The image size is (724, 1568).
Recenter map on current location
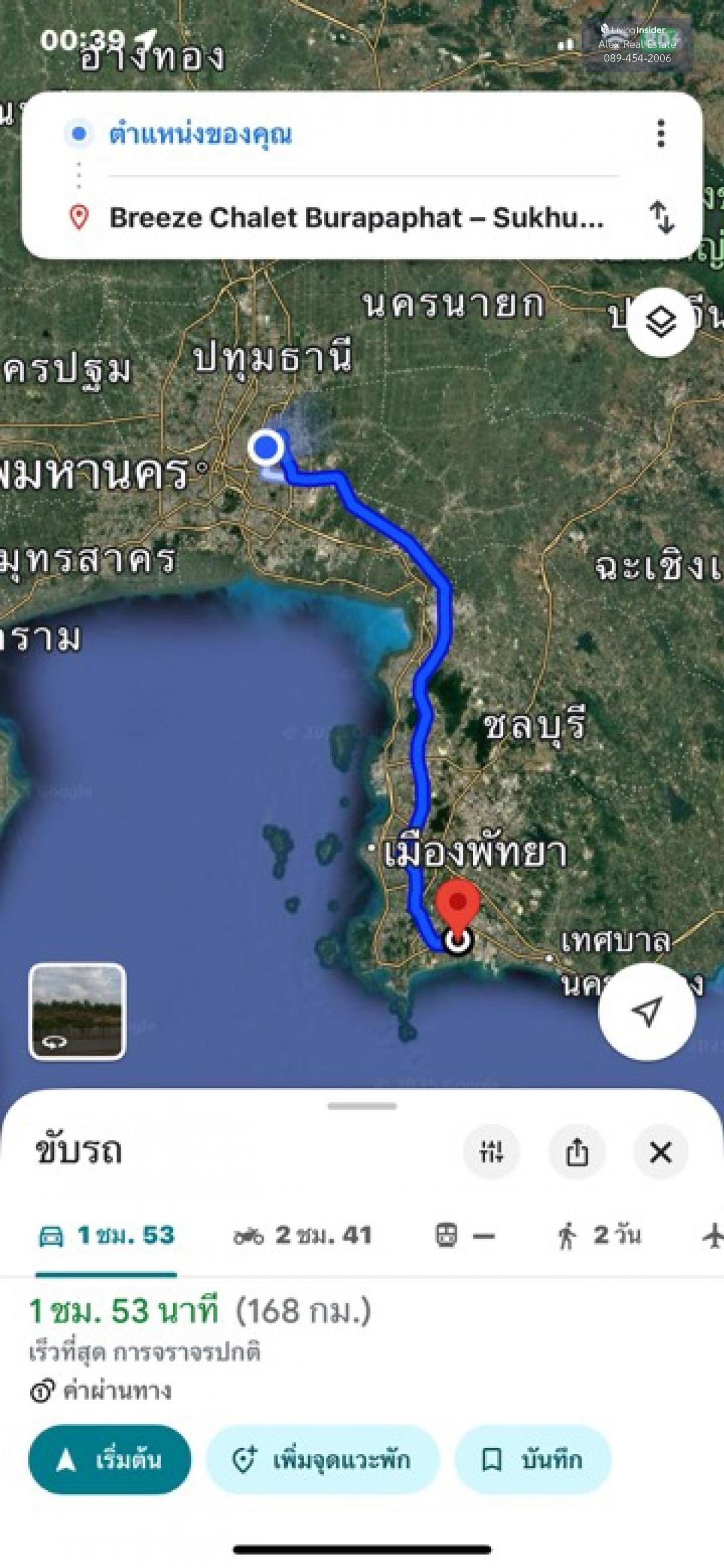click(647, 1011)
